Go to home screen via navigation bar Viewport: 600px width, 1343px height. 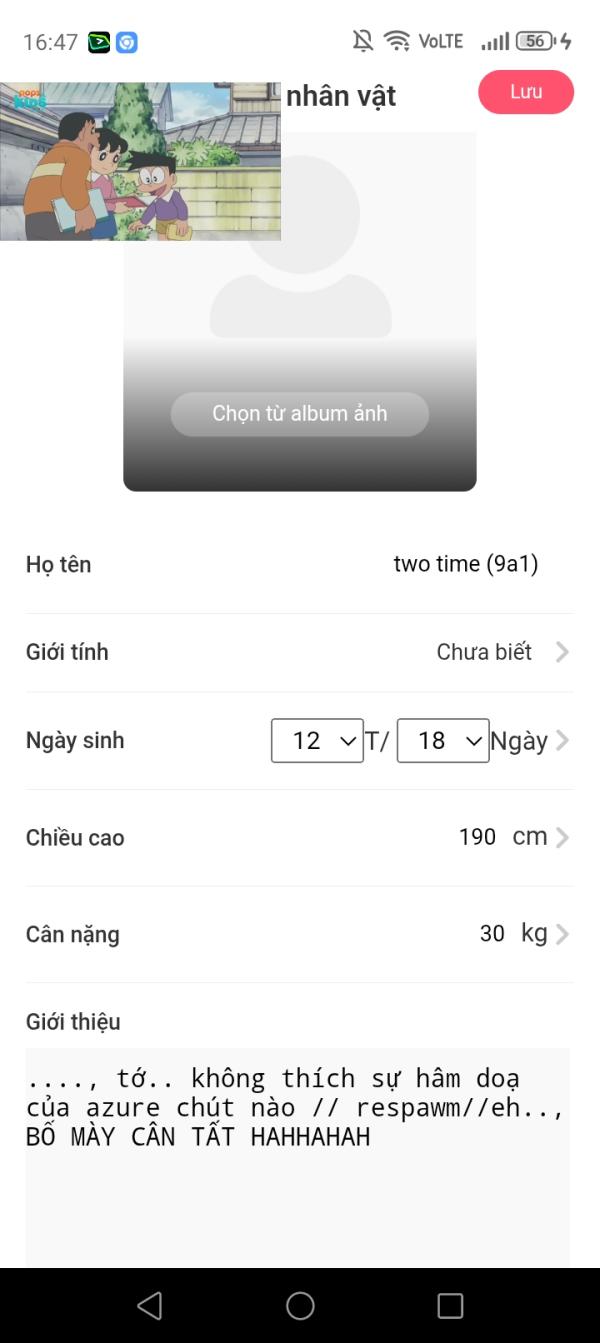coord(300,1305)
